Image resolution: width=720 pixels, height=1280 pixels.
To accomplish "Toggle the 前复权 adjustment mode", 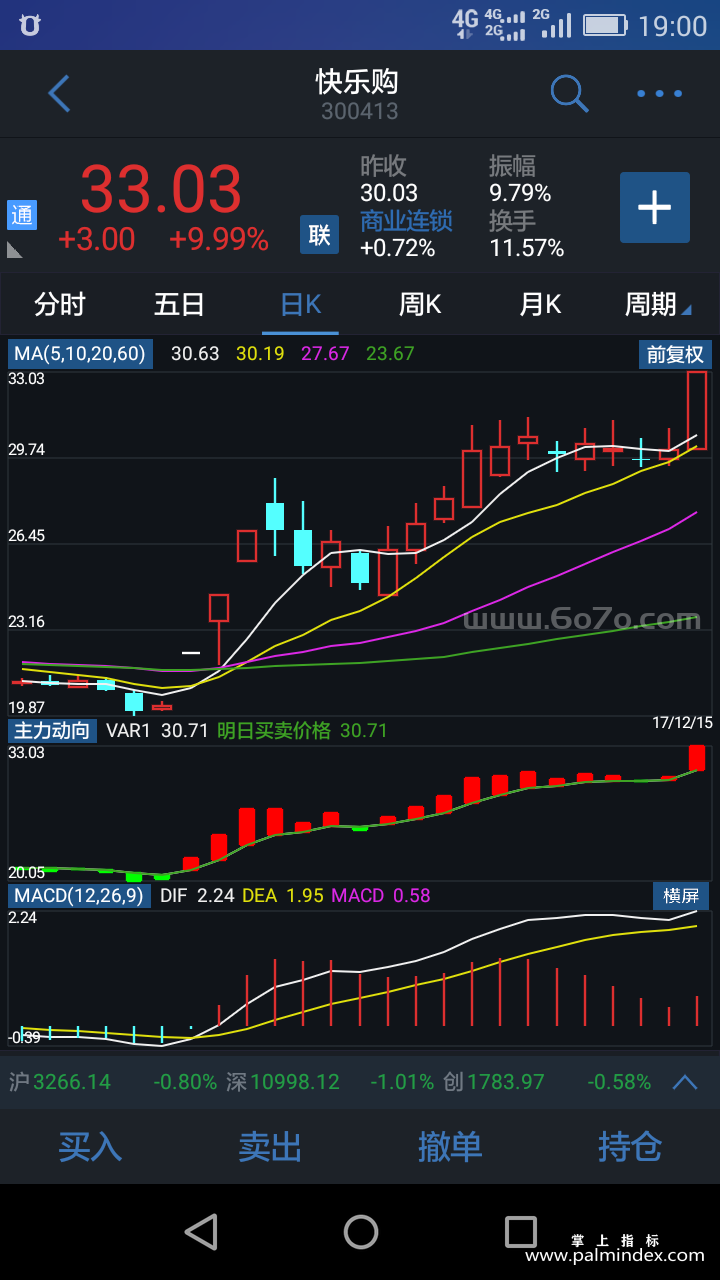I will pyautogui.click(x=674, y=354).
